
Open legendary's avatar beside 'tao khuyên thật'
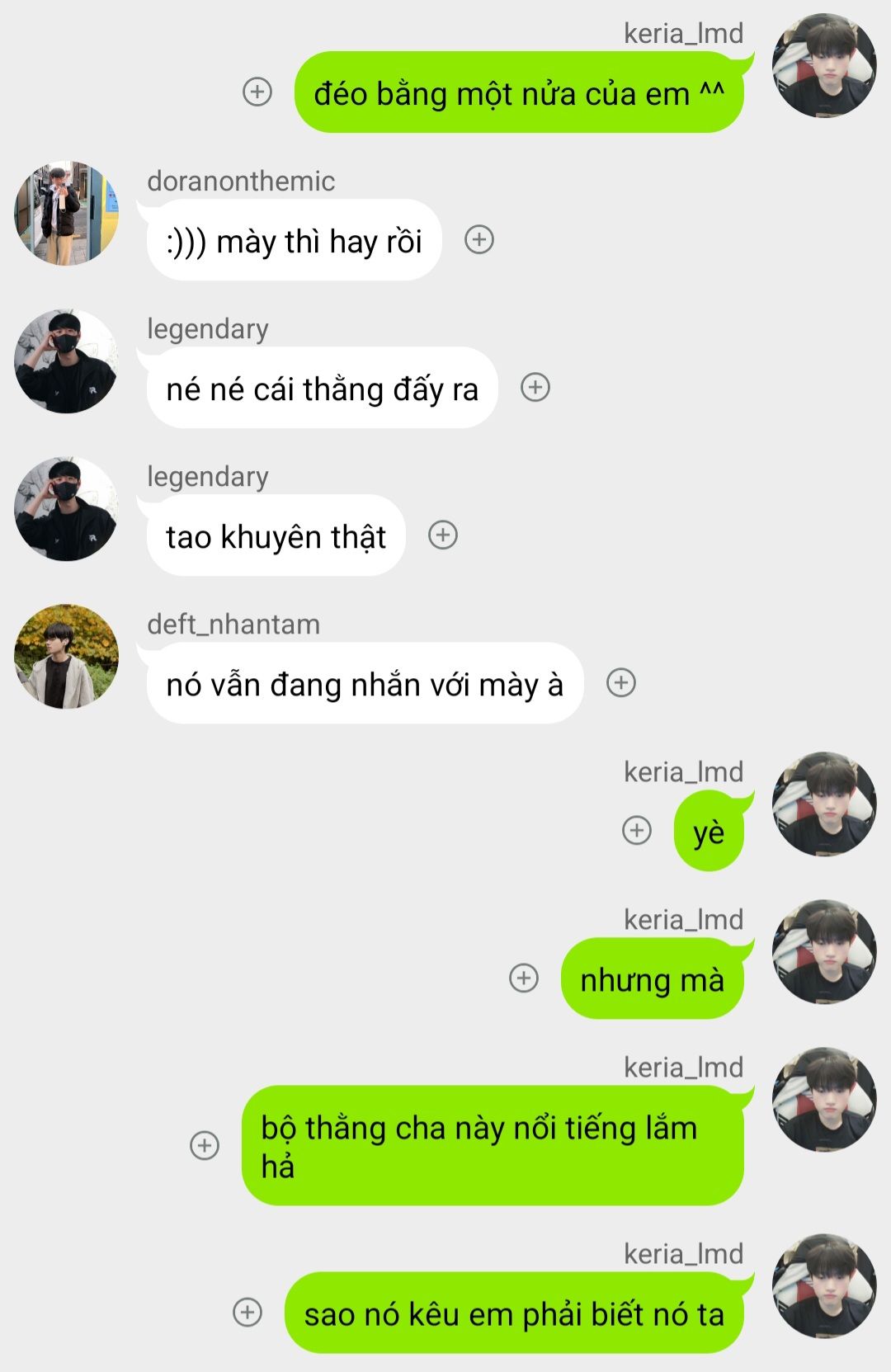[67, 509]
